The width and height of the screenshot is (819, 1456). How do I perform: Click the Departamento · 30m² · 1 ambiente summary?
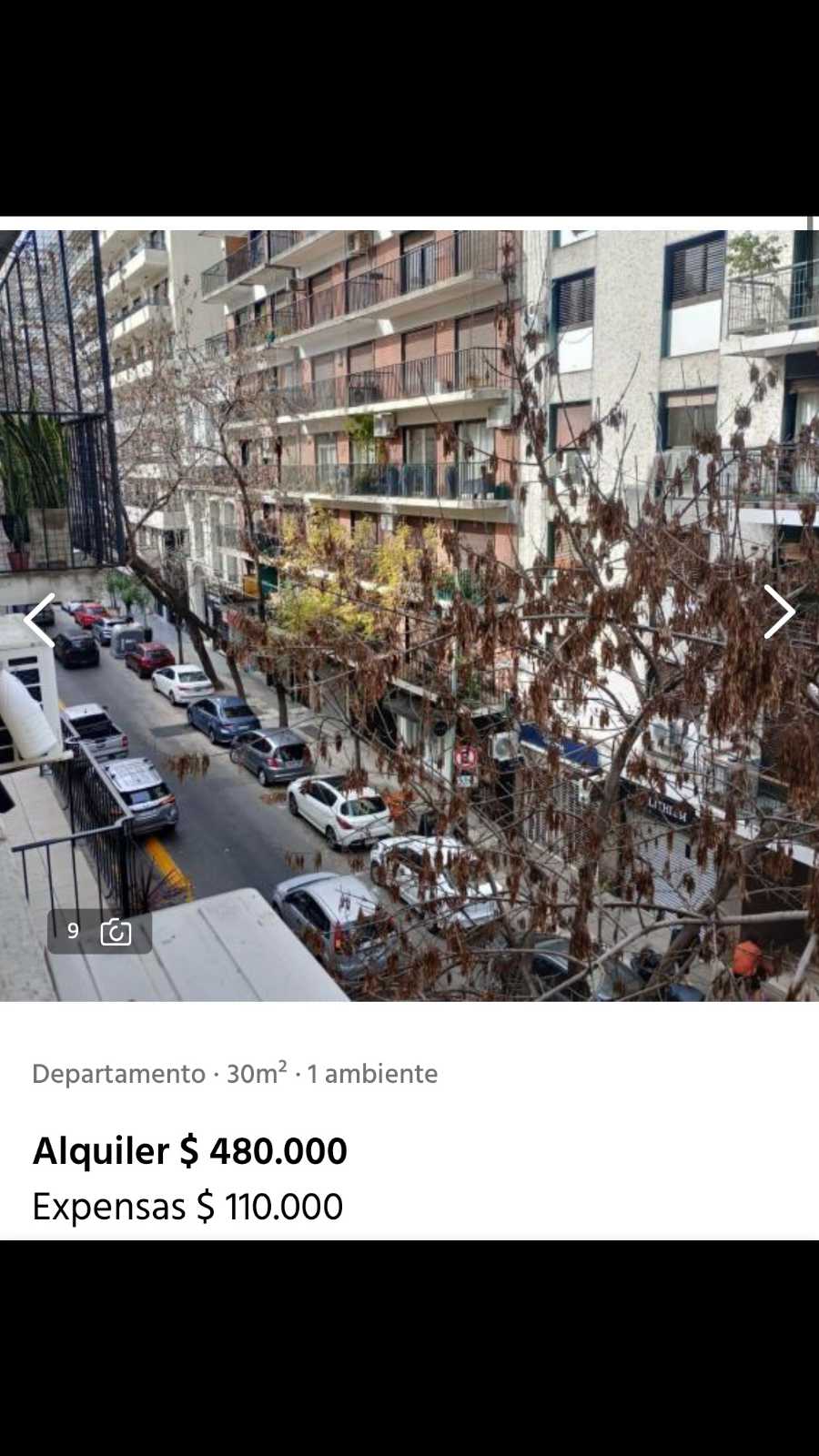pos(234,1073)
